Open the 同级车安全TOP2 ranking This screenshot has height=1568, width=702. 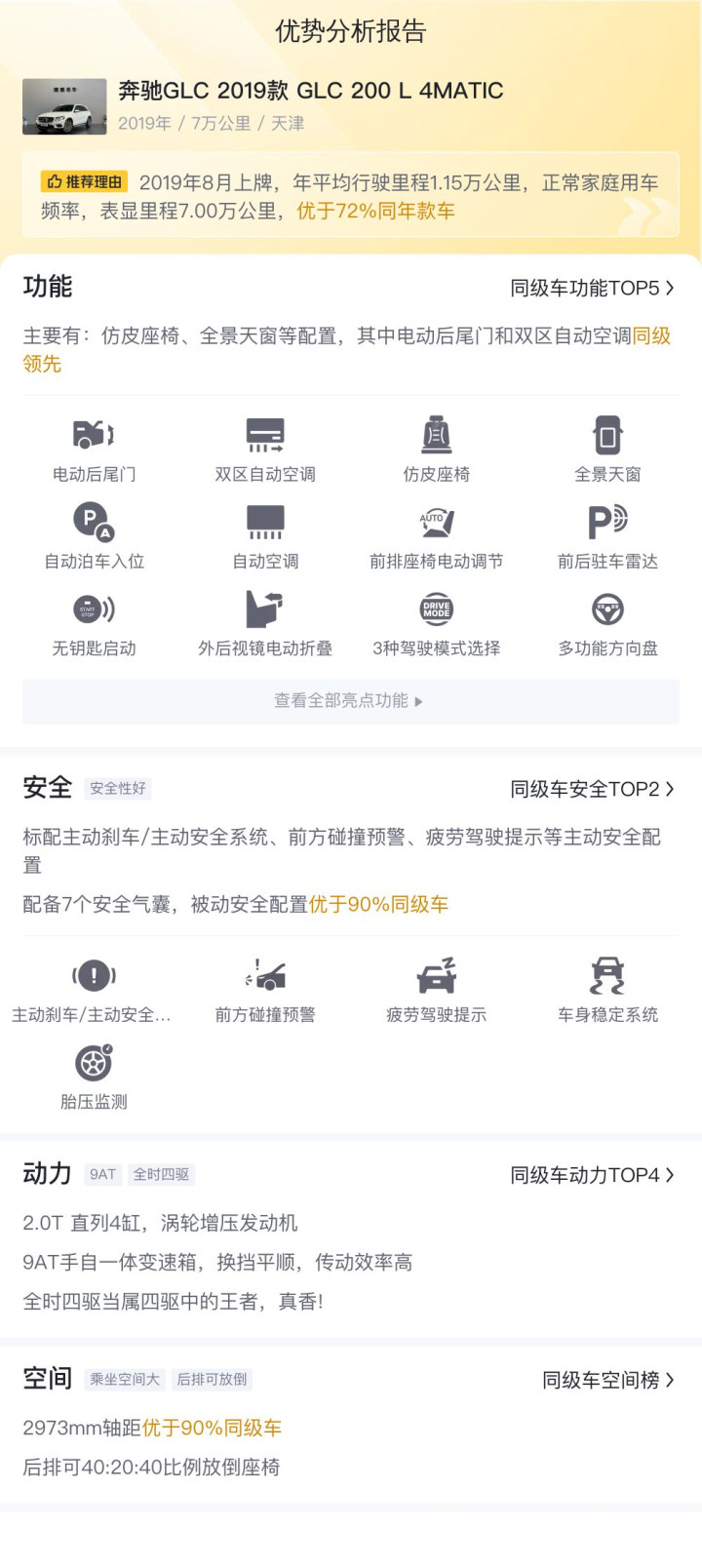coord(592,789)
